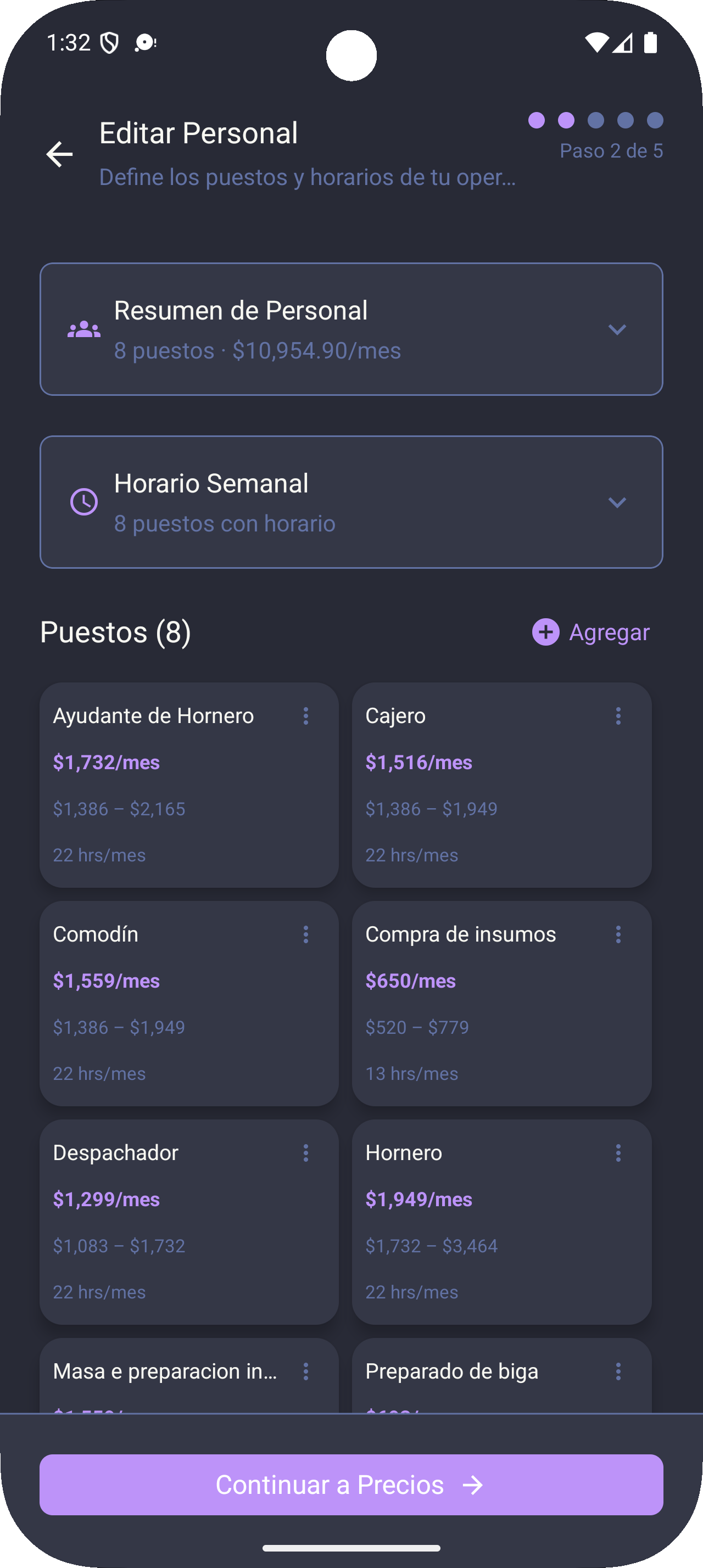Open the kebab menu on Cajero card
This screenshot has height=1568, width=703.
618,716
